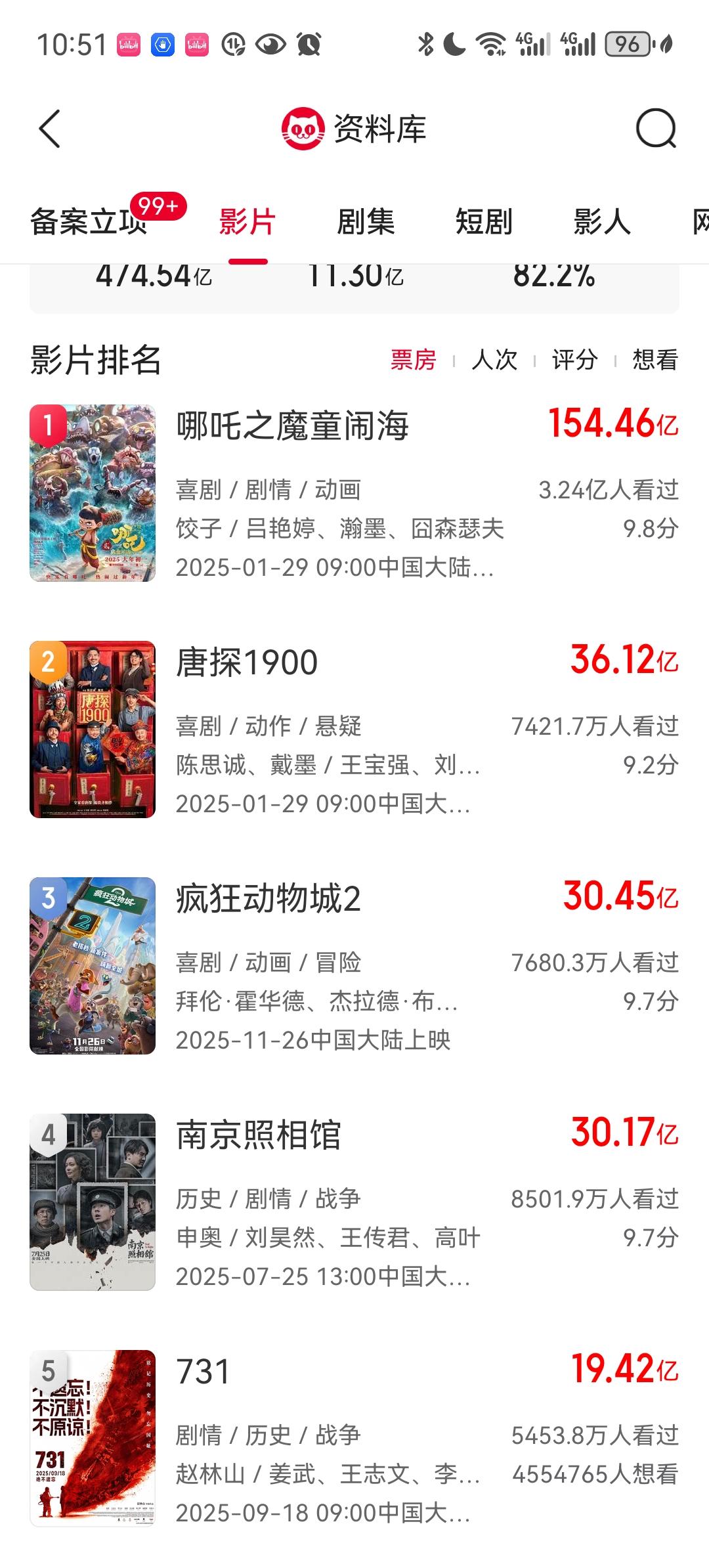This screenshot has width=709, height=1568.
Task: Select the red underline indicator under 影片
Action: click(x=247, y=260)
